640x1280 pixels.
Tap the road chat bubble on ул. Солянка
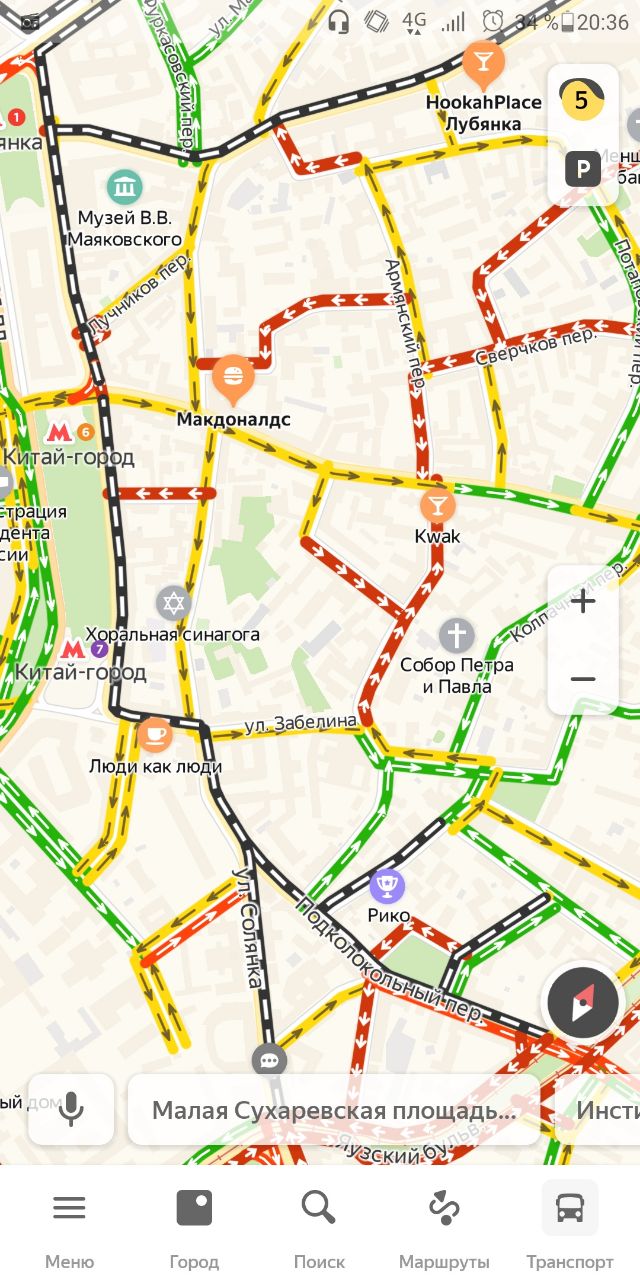[269, 1060]
